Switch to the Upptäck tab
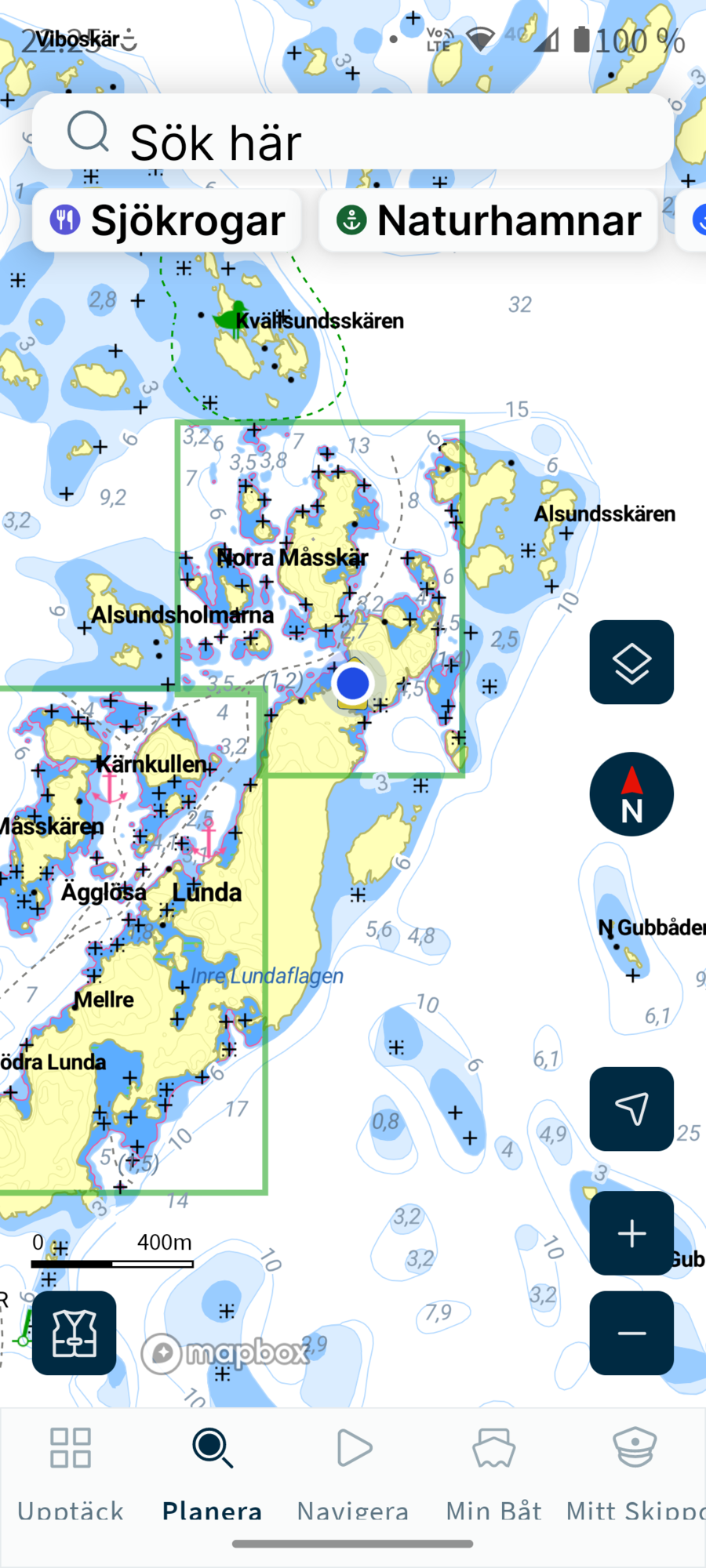 (71, 1472)
